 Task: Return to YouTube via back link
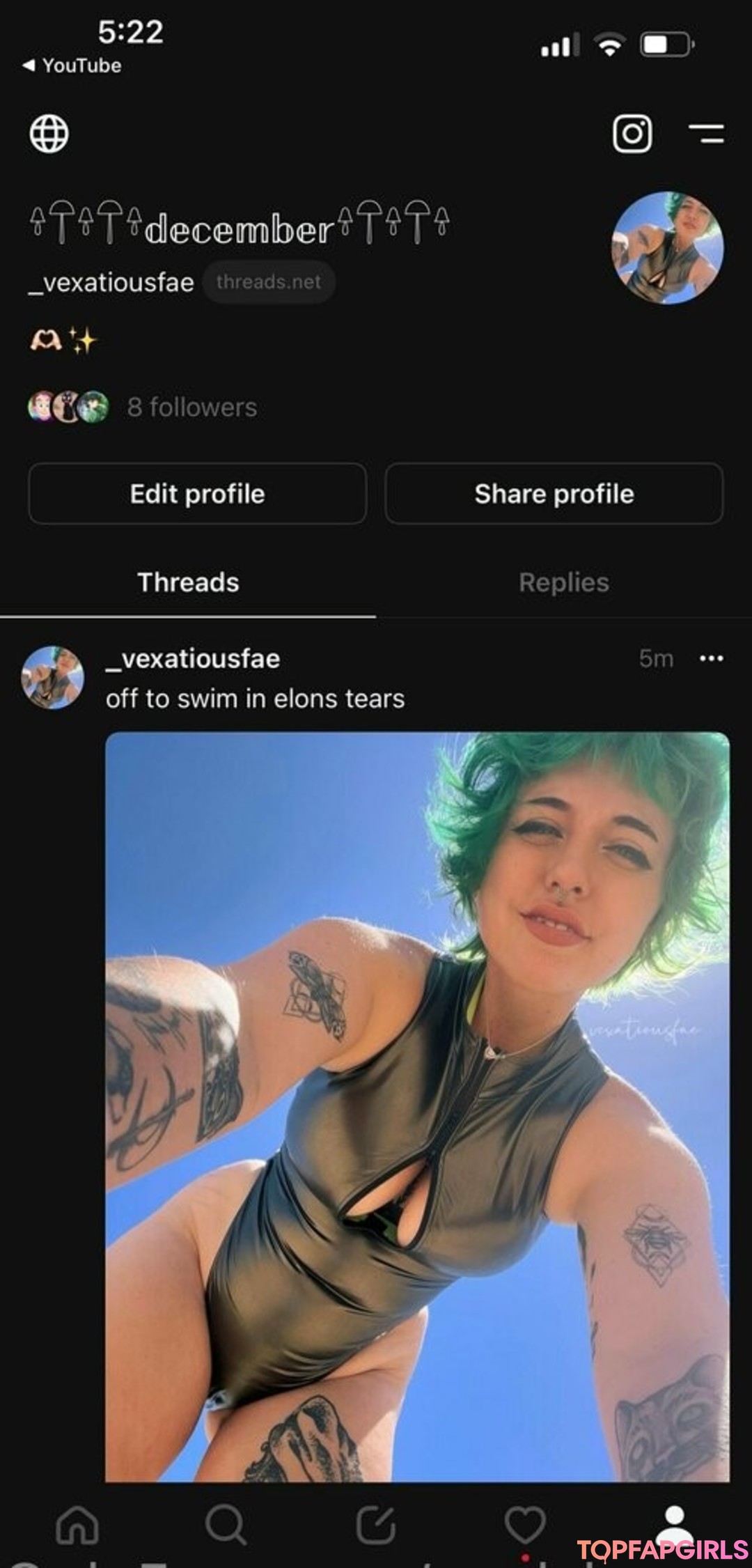pyautogui.click(x=72, y=65)
